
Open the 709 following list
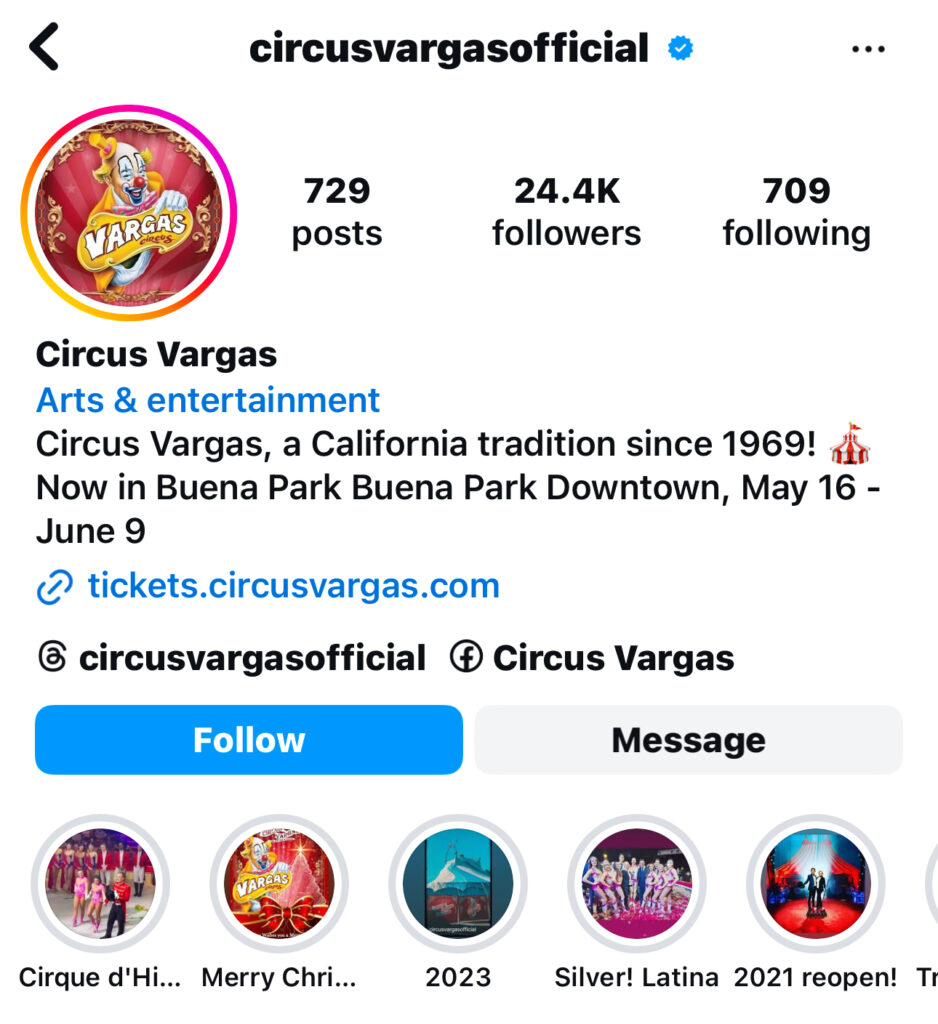click(x=796, y=211)
